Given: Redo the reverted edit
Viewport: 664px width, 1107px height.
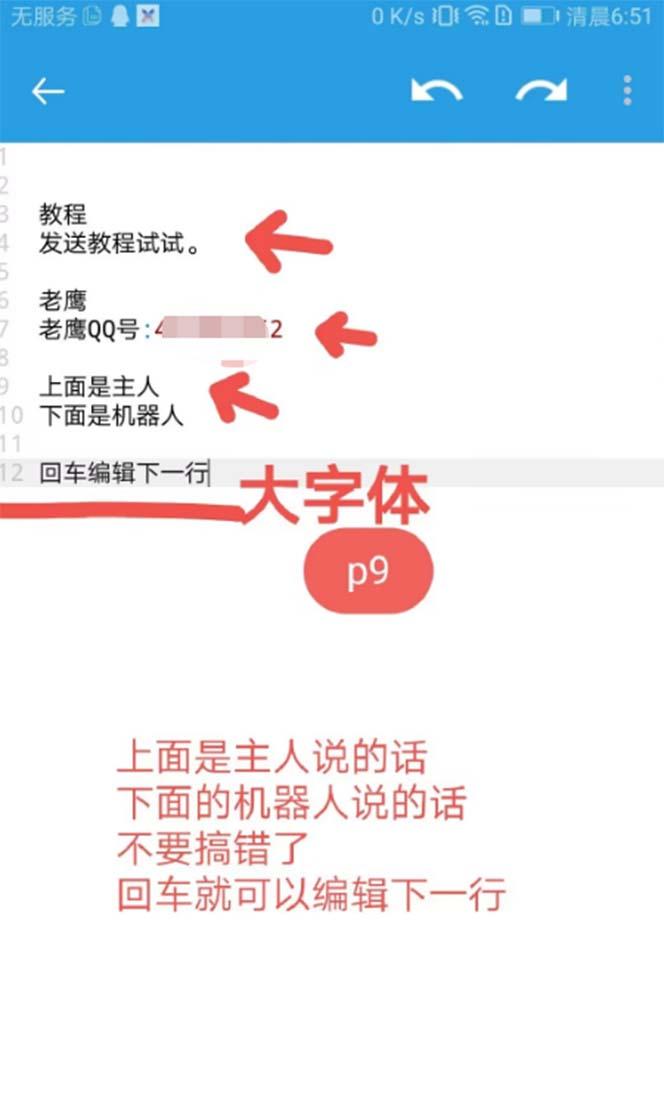Looking at the screenshot, I should pos(541,91).
